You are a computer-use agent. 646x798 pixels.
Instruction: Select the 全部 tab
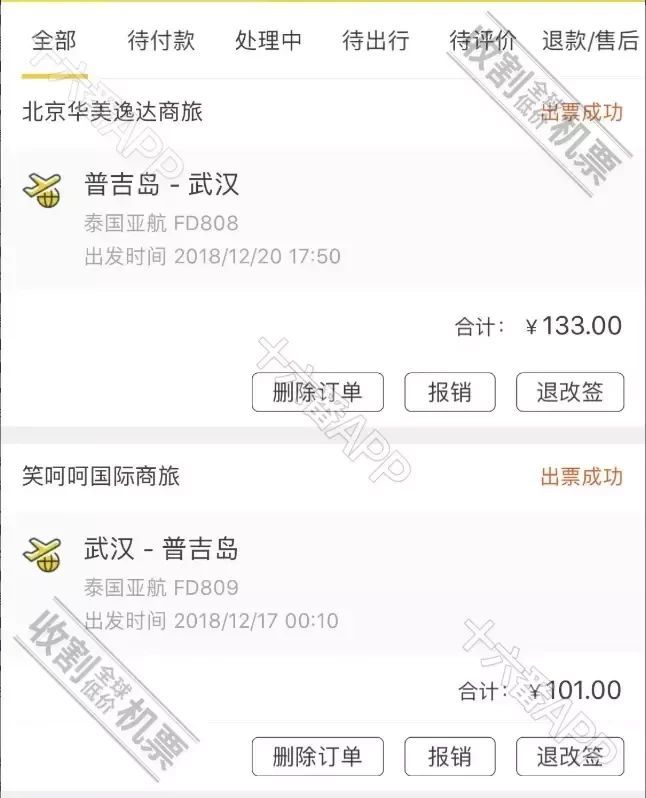[54, 41]
